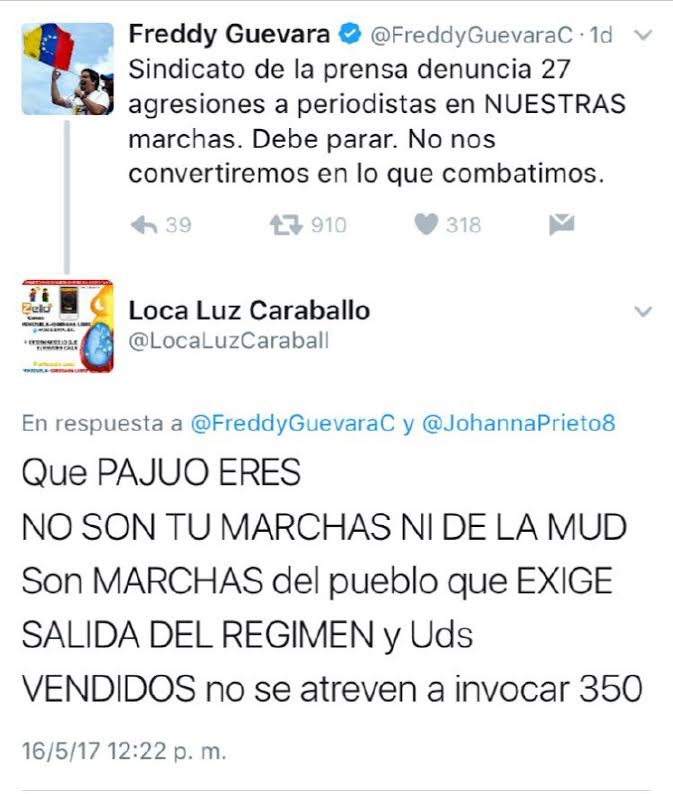The width and height of the screenshot is (673, 794).
Task: Reply to Freddy Guevara's tweet
Action: click(x=145, y=226)
